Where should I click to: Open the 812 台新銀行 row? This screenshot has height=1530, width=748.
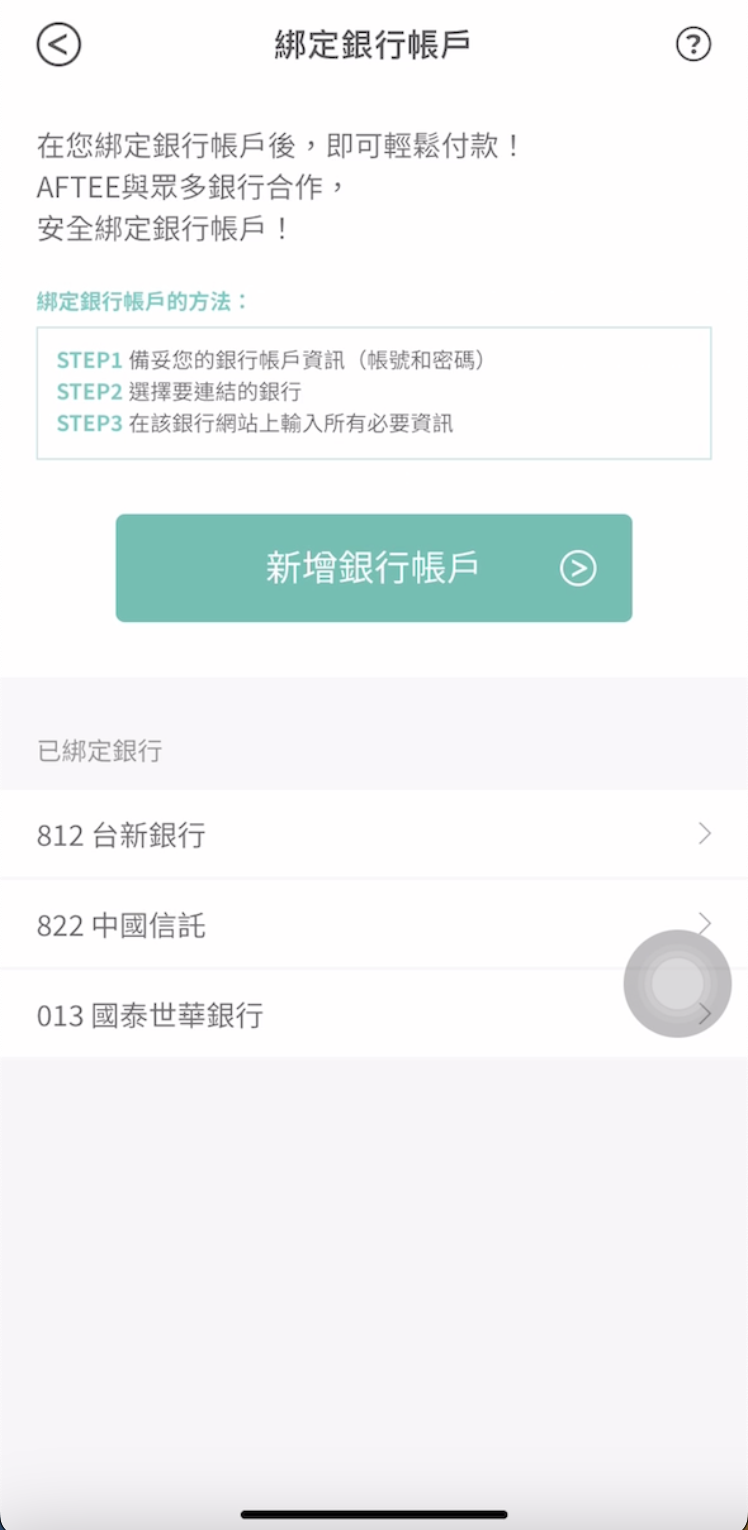click(x=374, y=834)
